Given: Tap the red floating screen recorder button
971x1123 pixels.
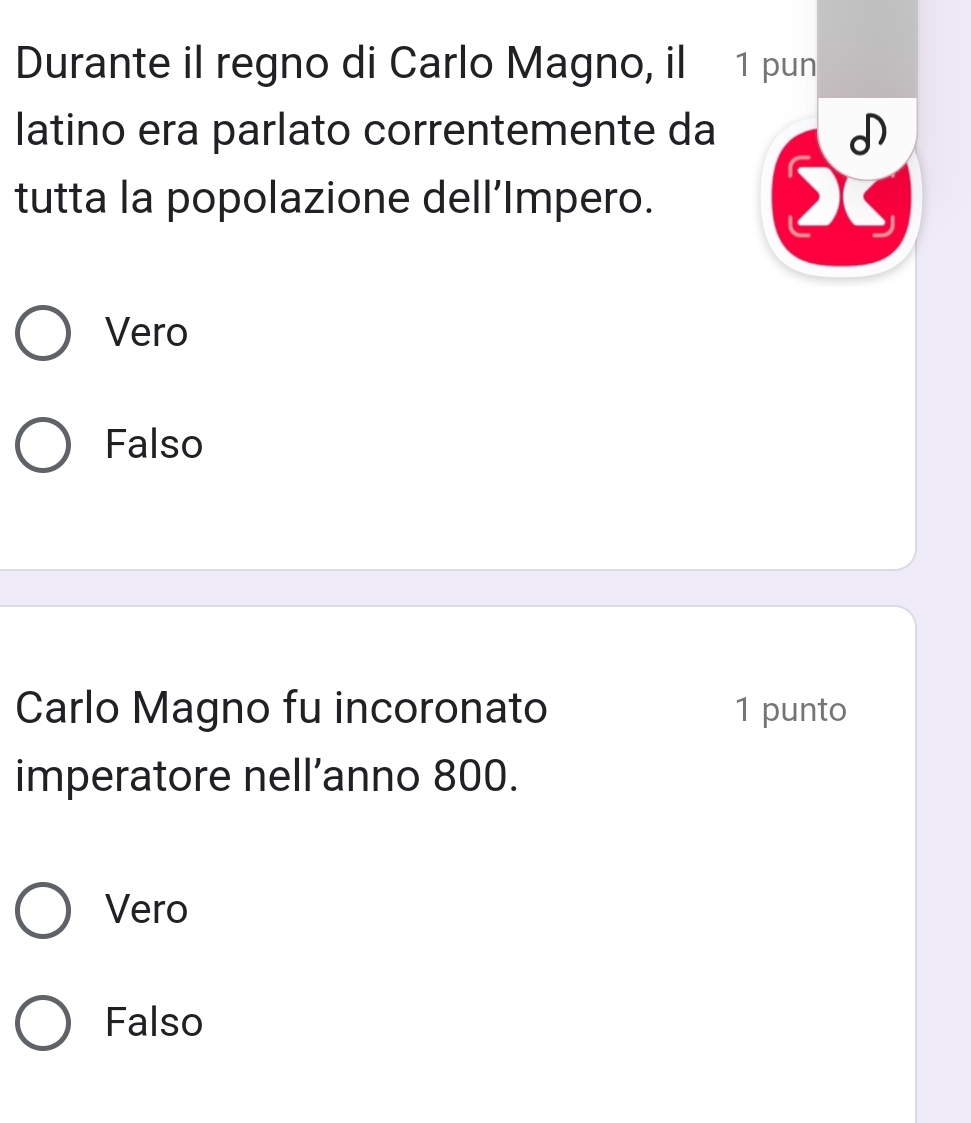Looking at the screenshot, I should [x=842, y=212].
